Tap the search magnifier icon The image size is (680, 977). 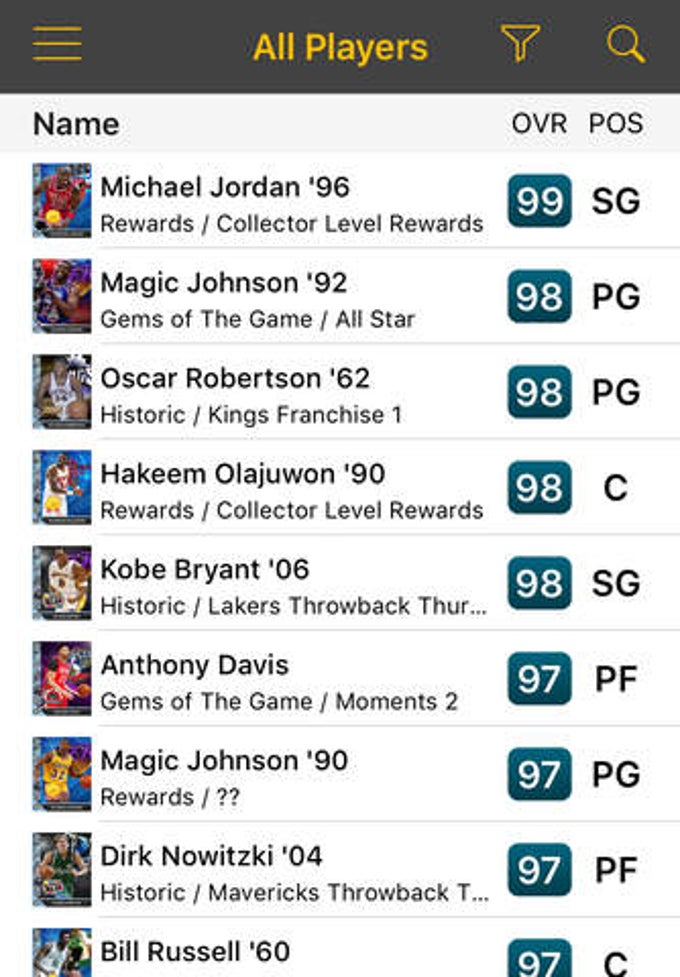click(x=625, y=44)
